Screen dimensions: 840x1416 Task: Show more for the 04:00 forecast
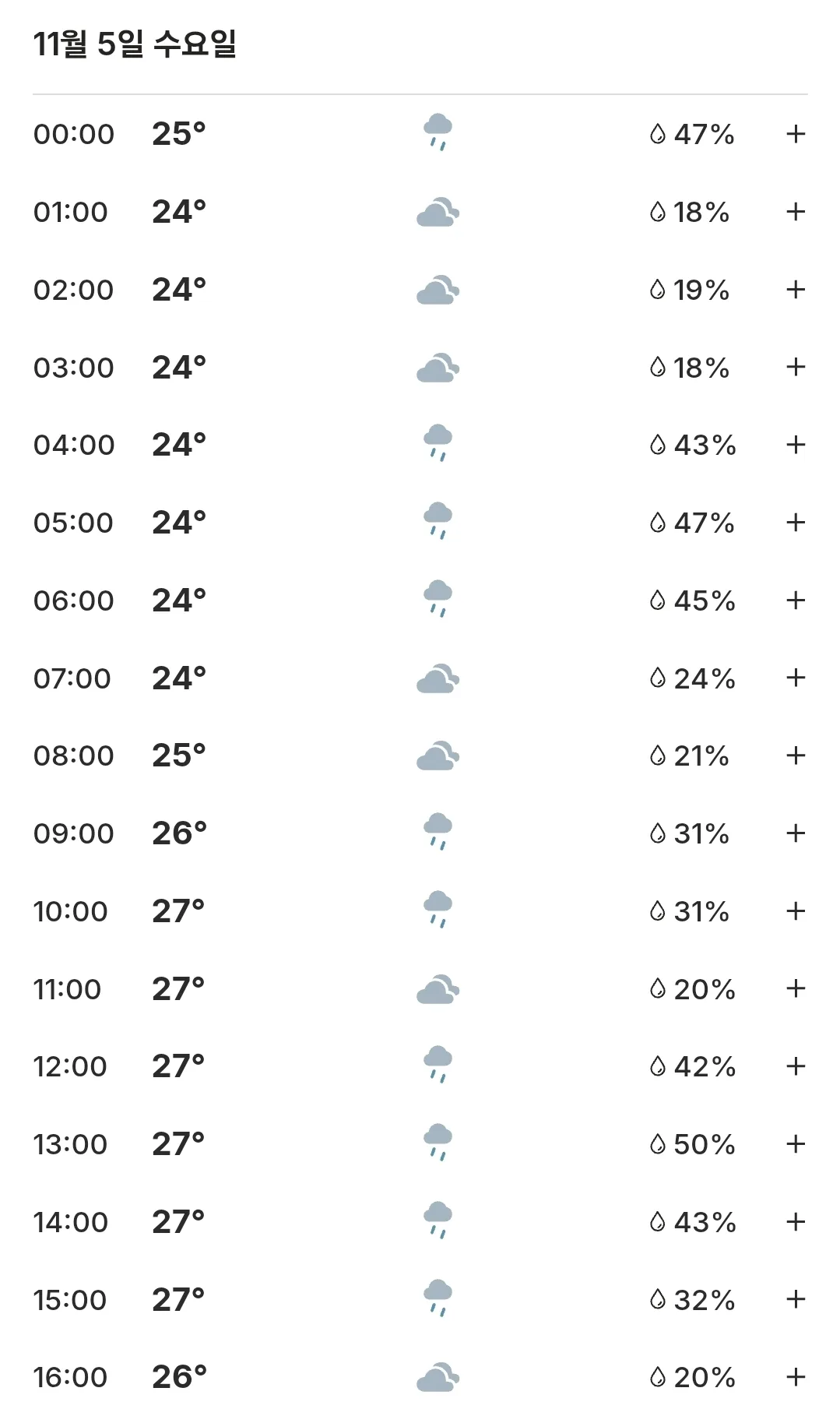[x=795, y=445]
